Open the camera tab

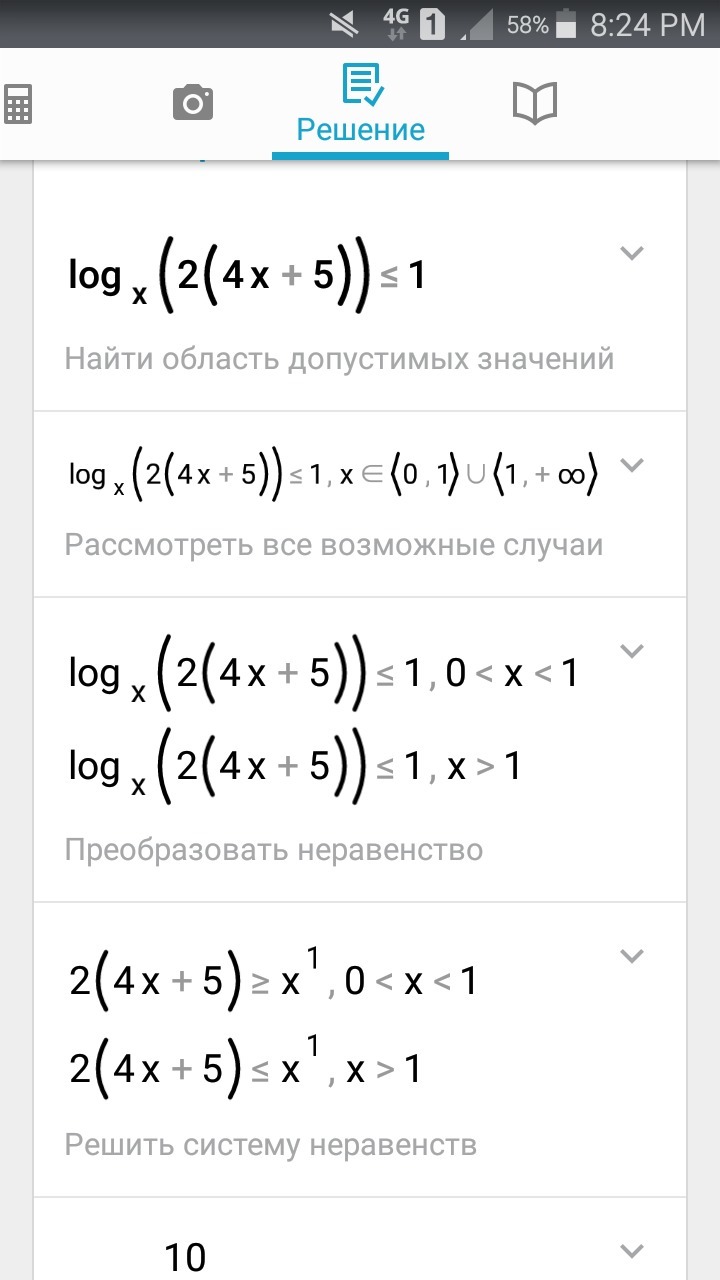pos(193,102)
